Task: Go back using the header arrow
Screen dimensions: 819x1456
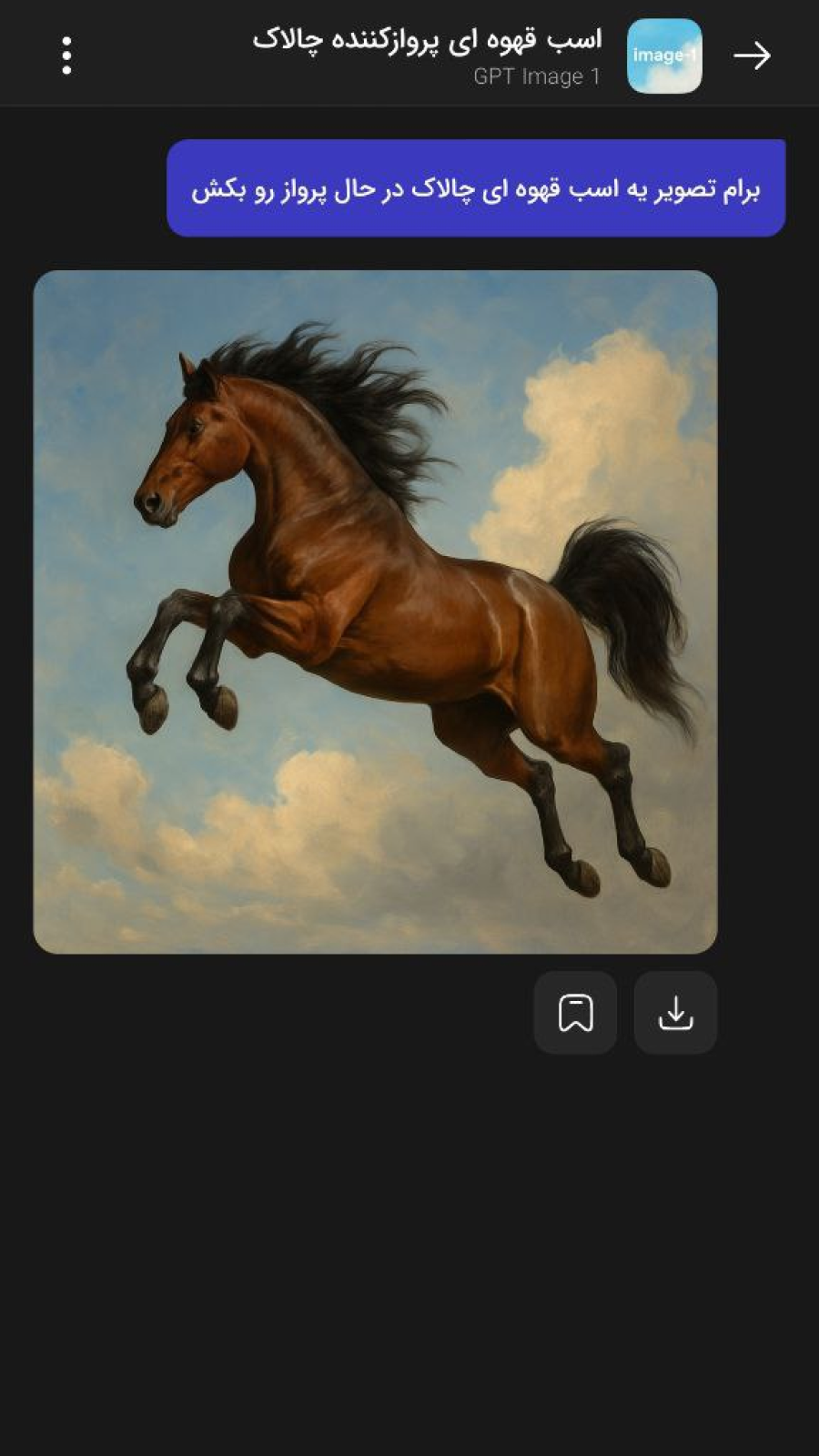Action: [752, 56]
